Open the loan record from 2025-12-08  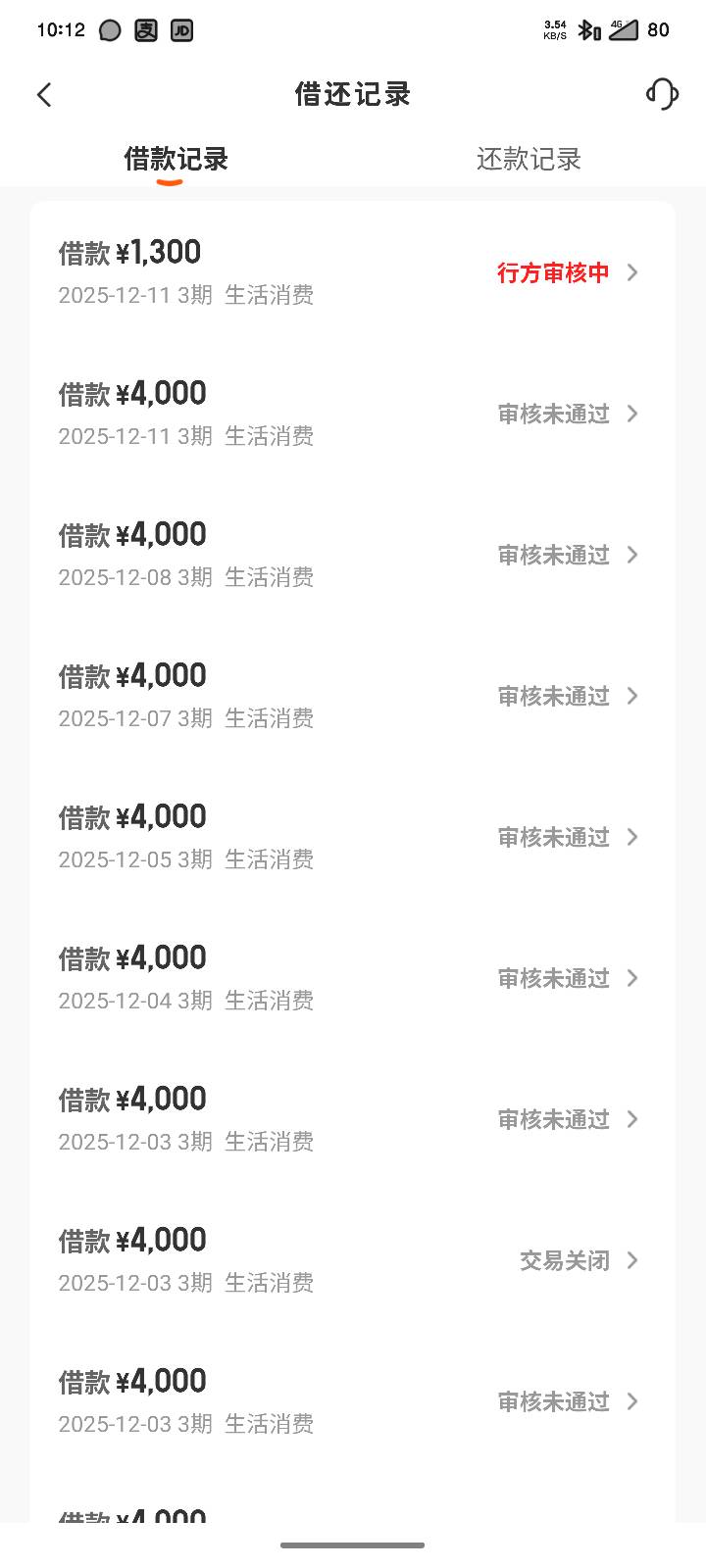point(351,555)
